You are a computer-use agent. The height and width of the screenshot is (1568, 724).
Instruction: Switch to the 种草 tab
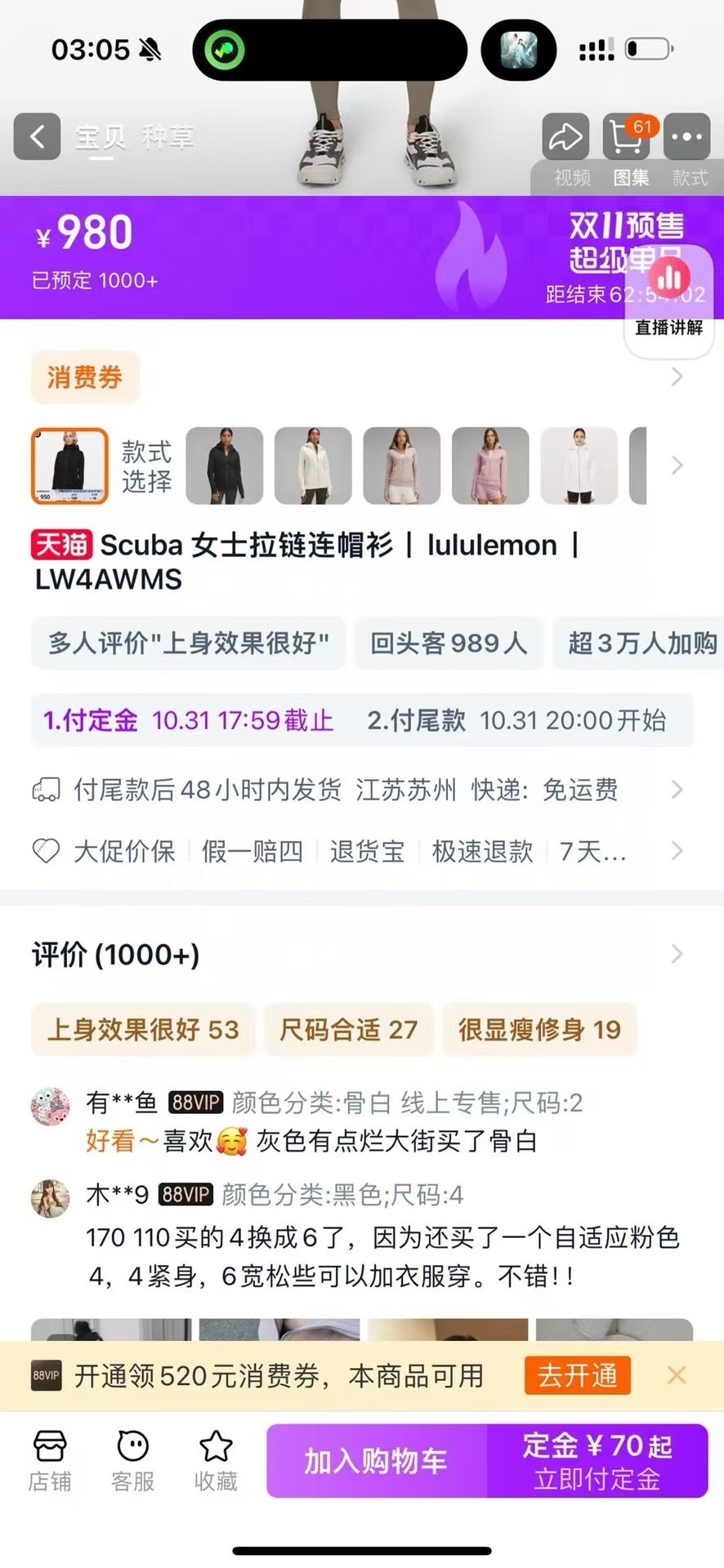[168, 136]
